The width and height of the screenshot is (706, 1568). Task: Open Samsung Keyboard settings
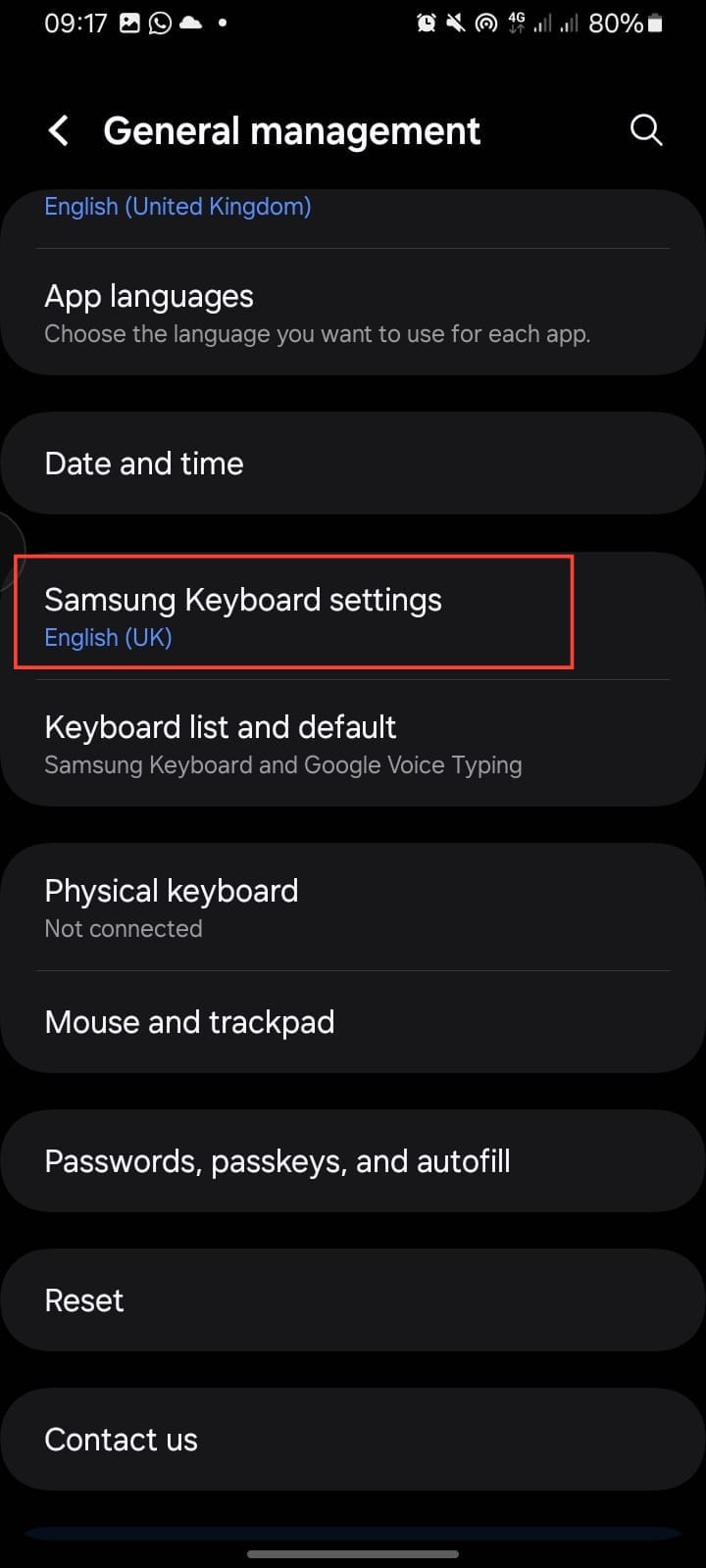(294, 615)
